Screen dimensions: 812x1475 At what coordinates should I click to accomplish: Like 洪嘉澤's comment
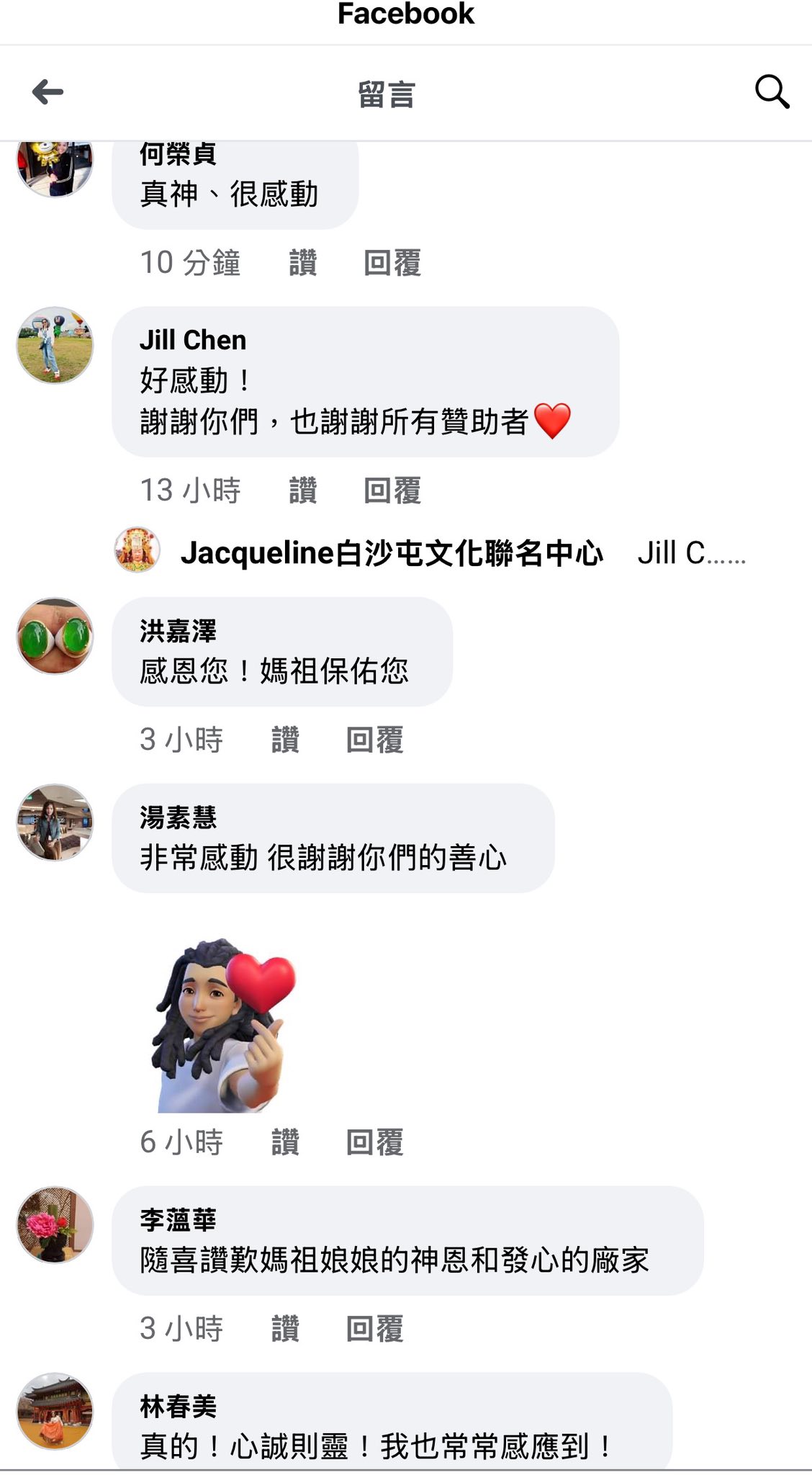coord(286,740)
